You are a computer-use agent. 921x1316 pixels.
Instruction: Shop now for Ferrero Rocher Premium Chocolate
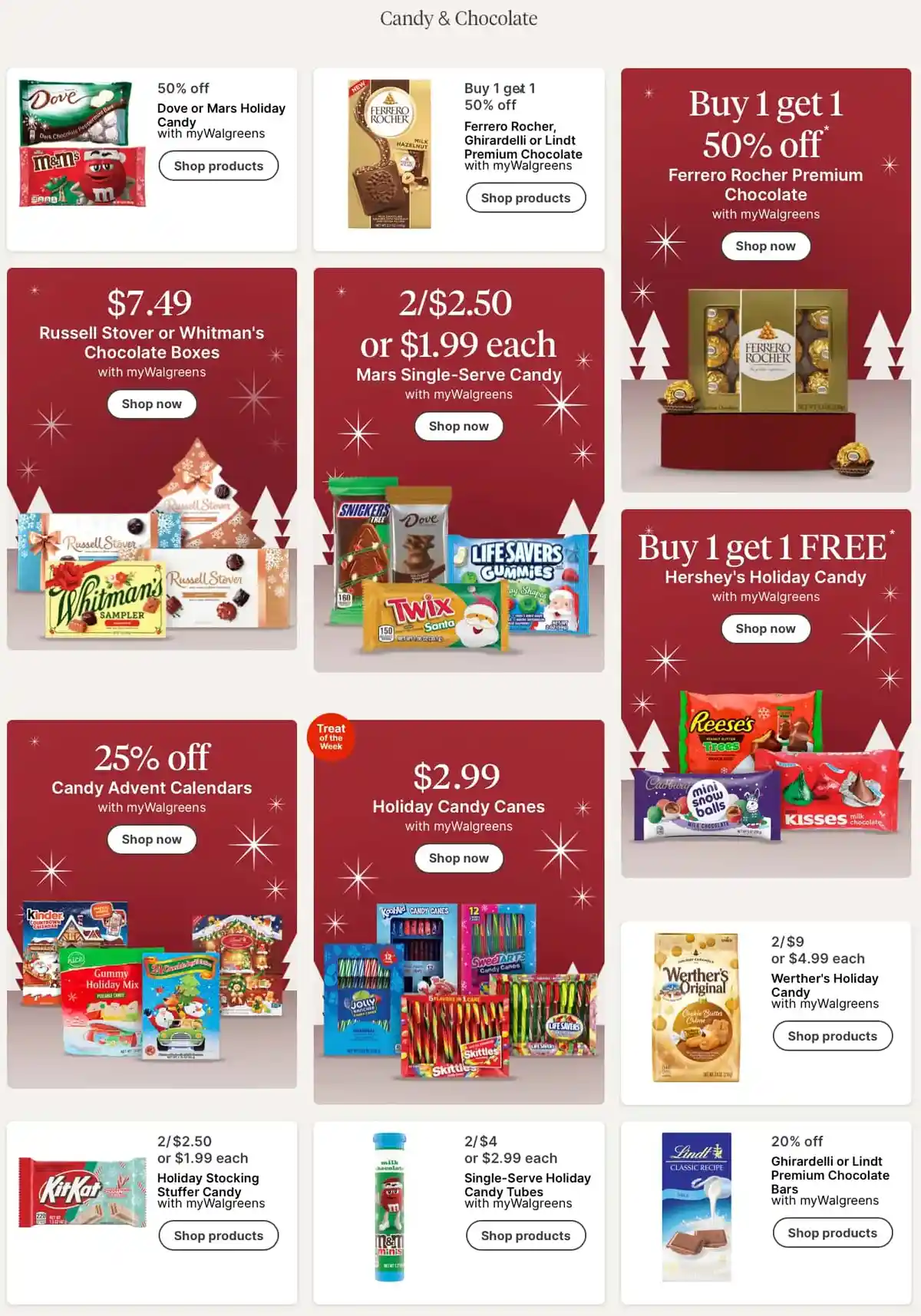(765, 246)
